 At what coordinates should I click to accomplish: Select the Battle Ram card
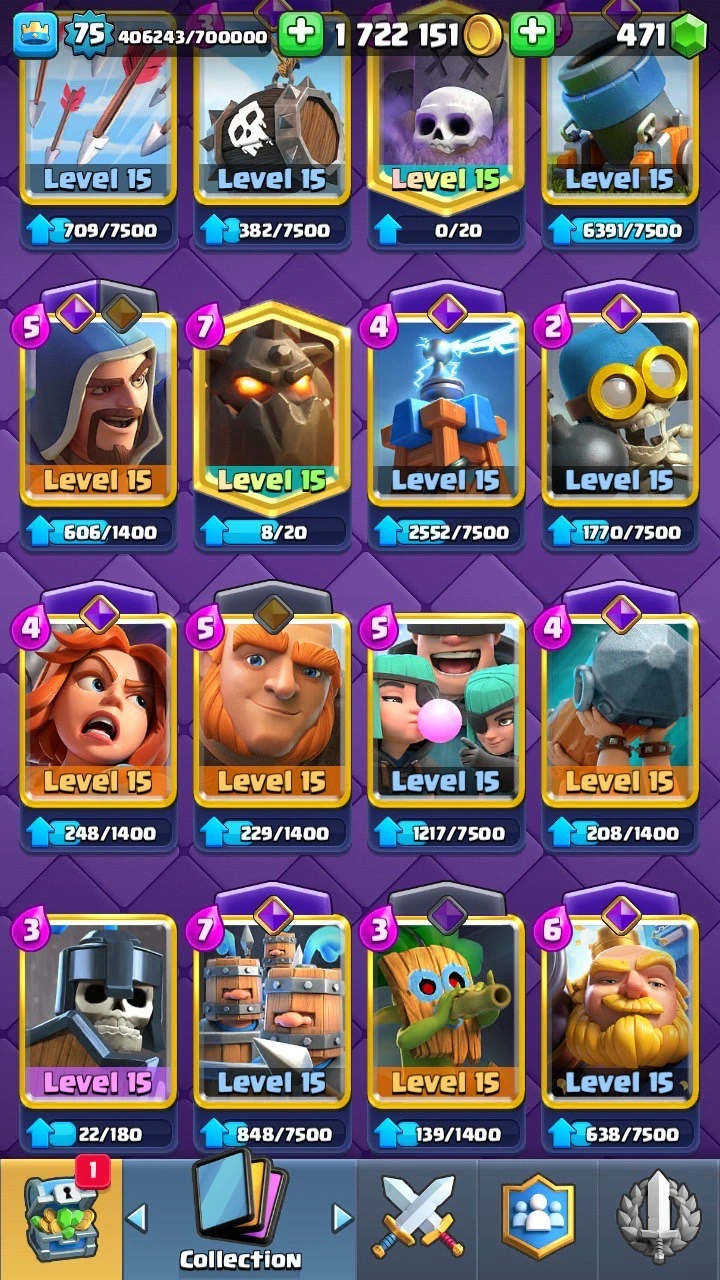[x=620, y=712]
